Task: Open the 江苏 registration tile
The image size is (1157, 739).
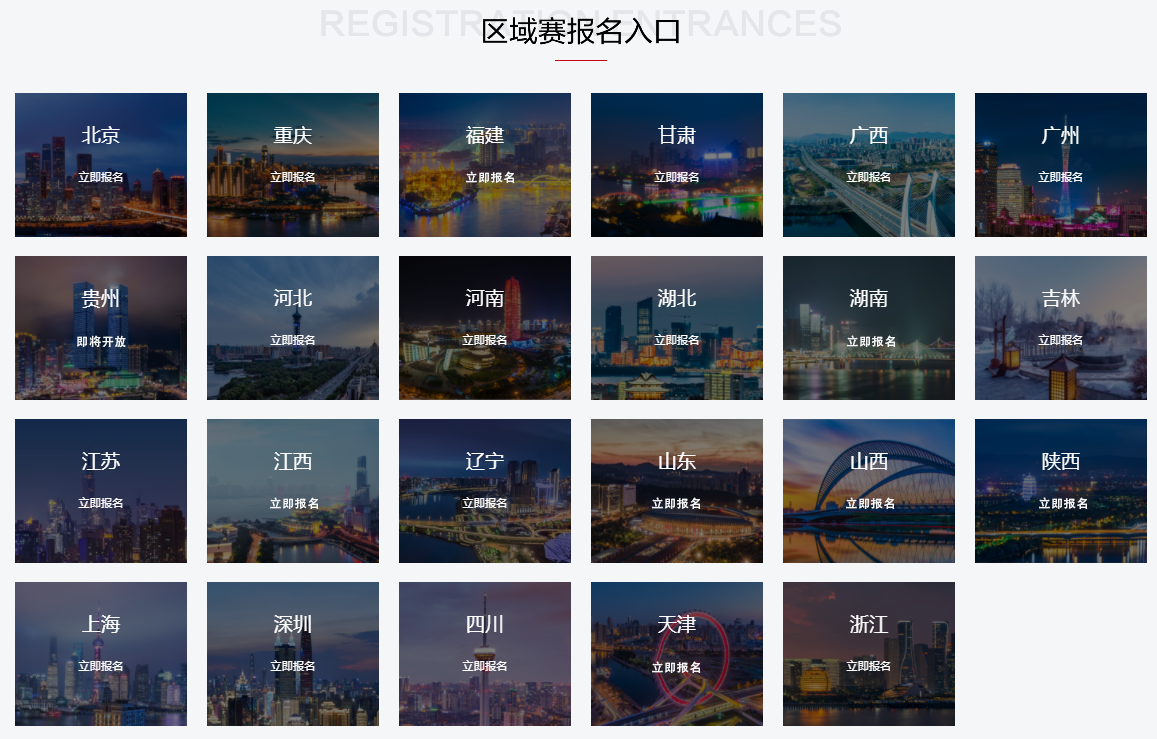Action: pos(101,491)
